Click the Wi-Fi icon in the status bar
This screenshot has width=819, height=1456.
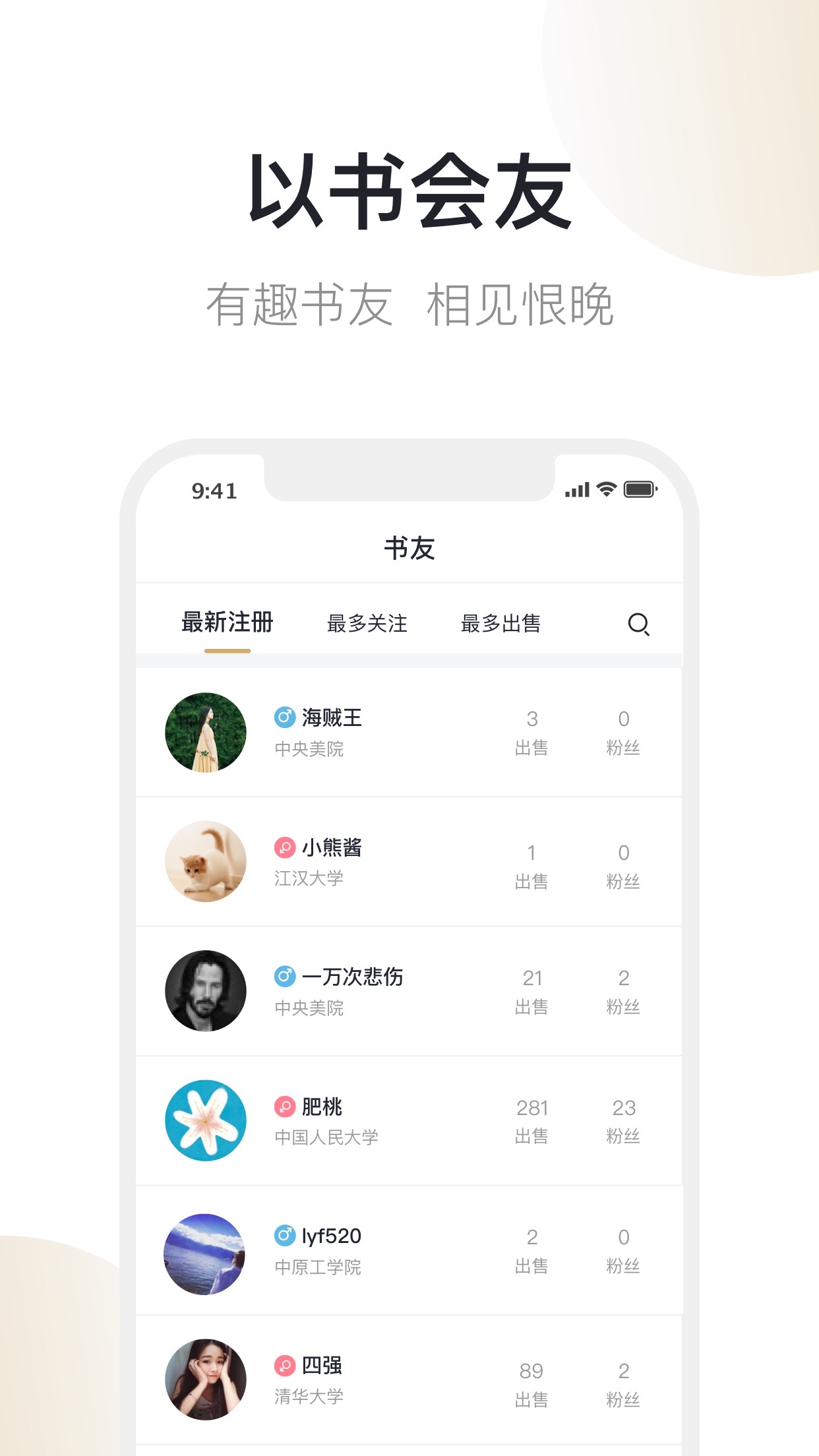point(606,489)
